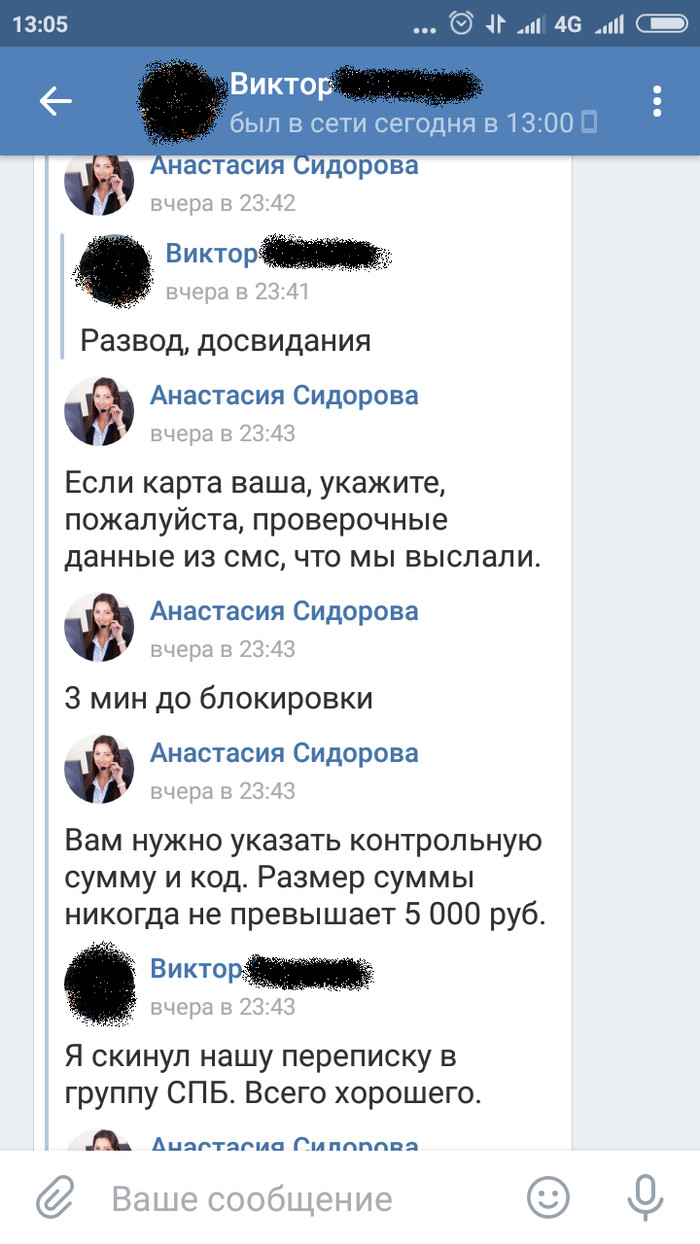Tap the "Ваше сообщение" message field
The width and height of the screenshot is (700, 1244).
300,1198
